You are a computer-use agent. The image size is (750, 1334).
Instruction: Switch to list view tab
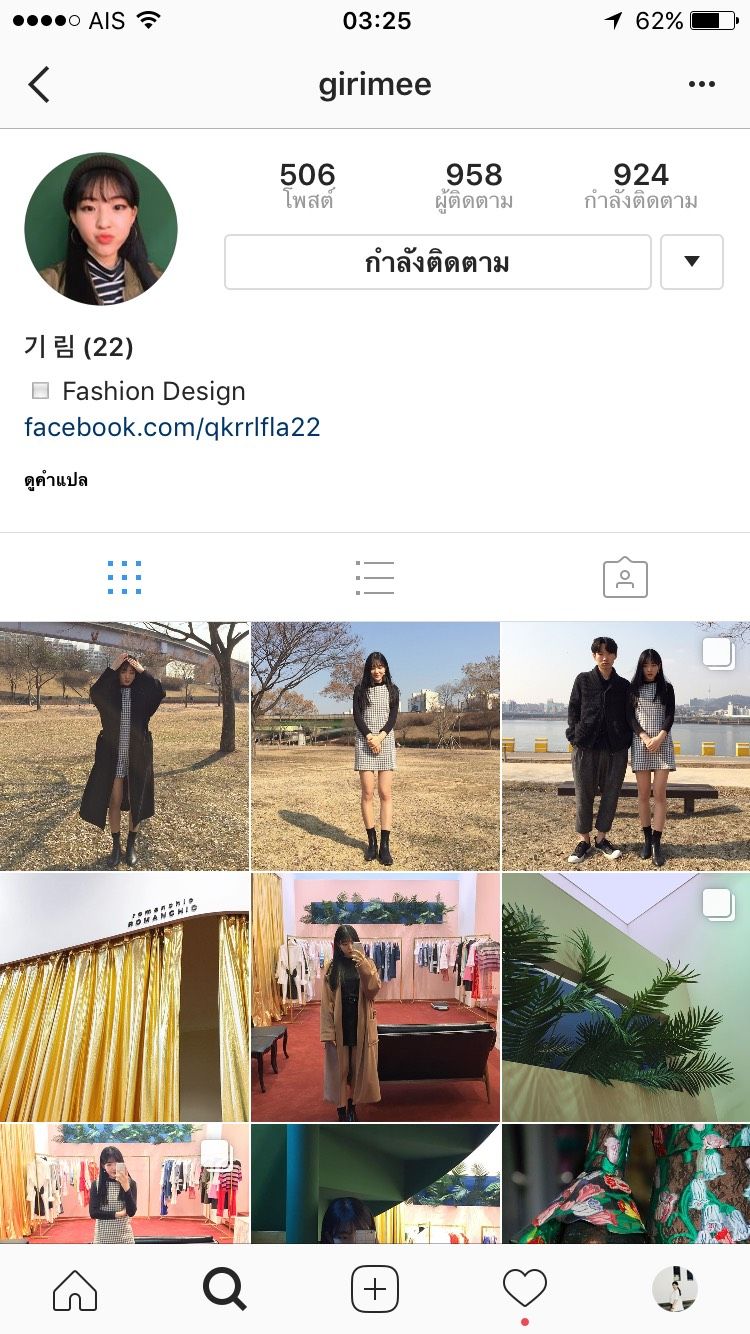374,578
